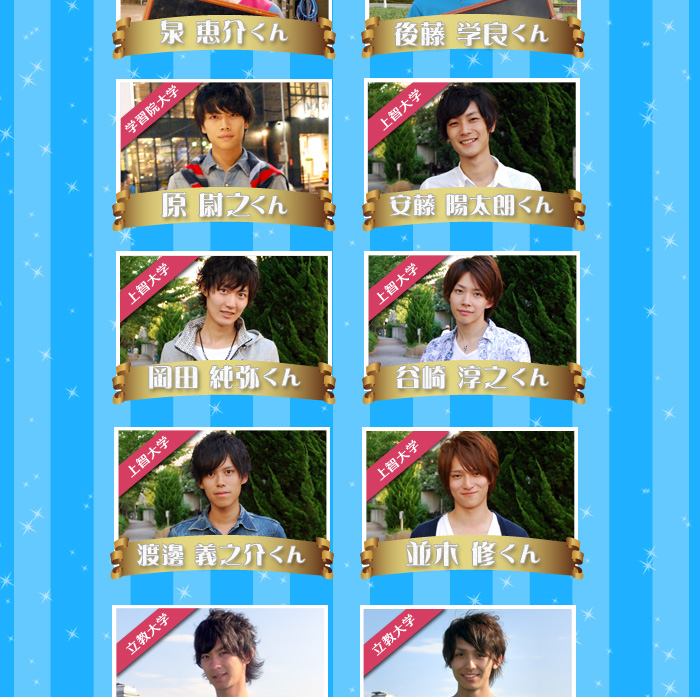View 原 尉之くん's profile
Screen dimensions: 700x697
point(224,150)
